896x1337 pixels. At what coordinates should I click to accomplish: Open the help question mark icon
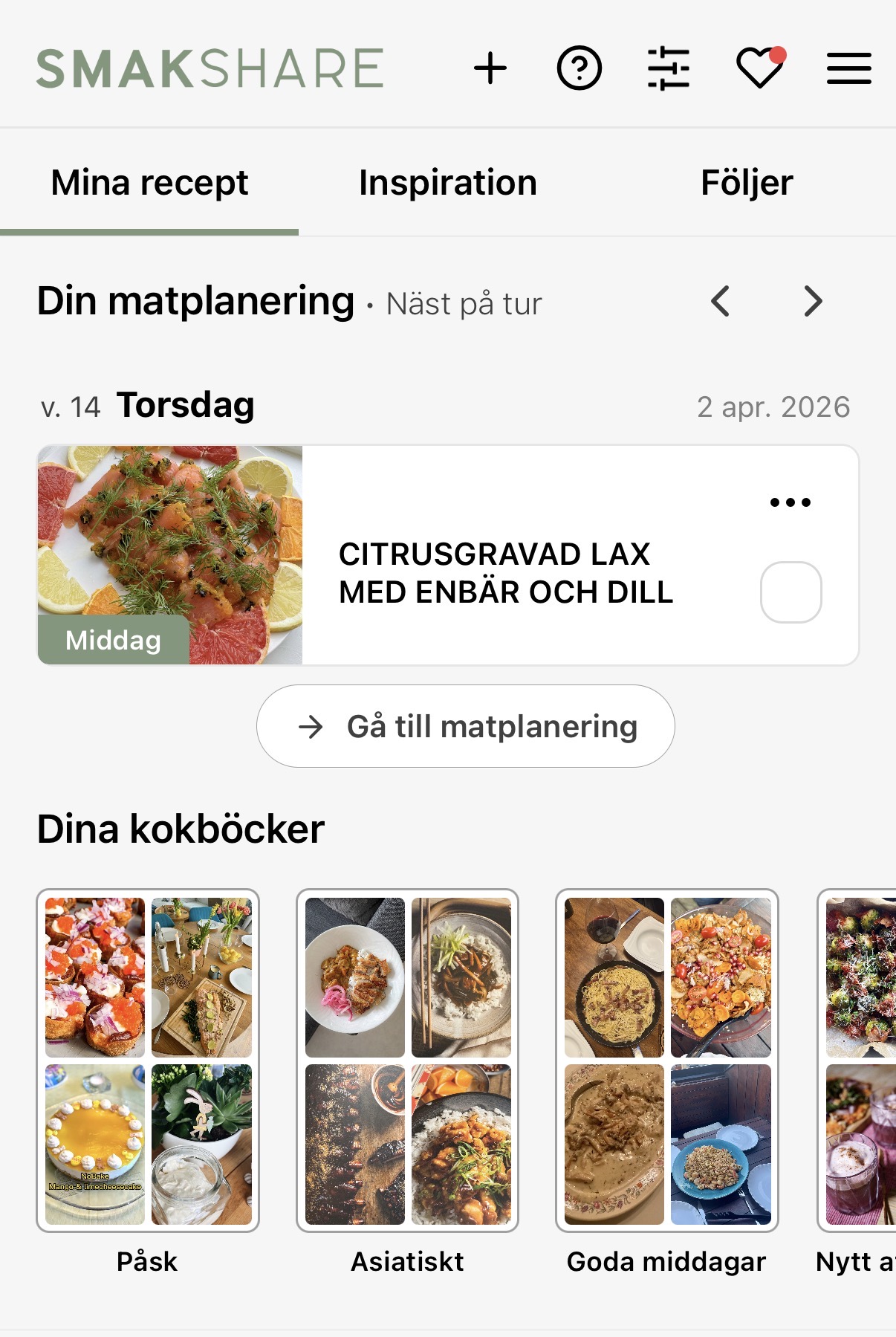coord(580,68)
